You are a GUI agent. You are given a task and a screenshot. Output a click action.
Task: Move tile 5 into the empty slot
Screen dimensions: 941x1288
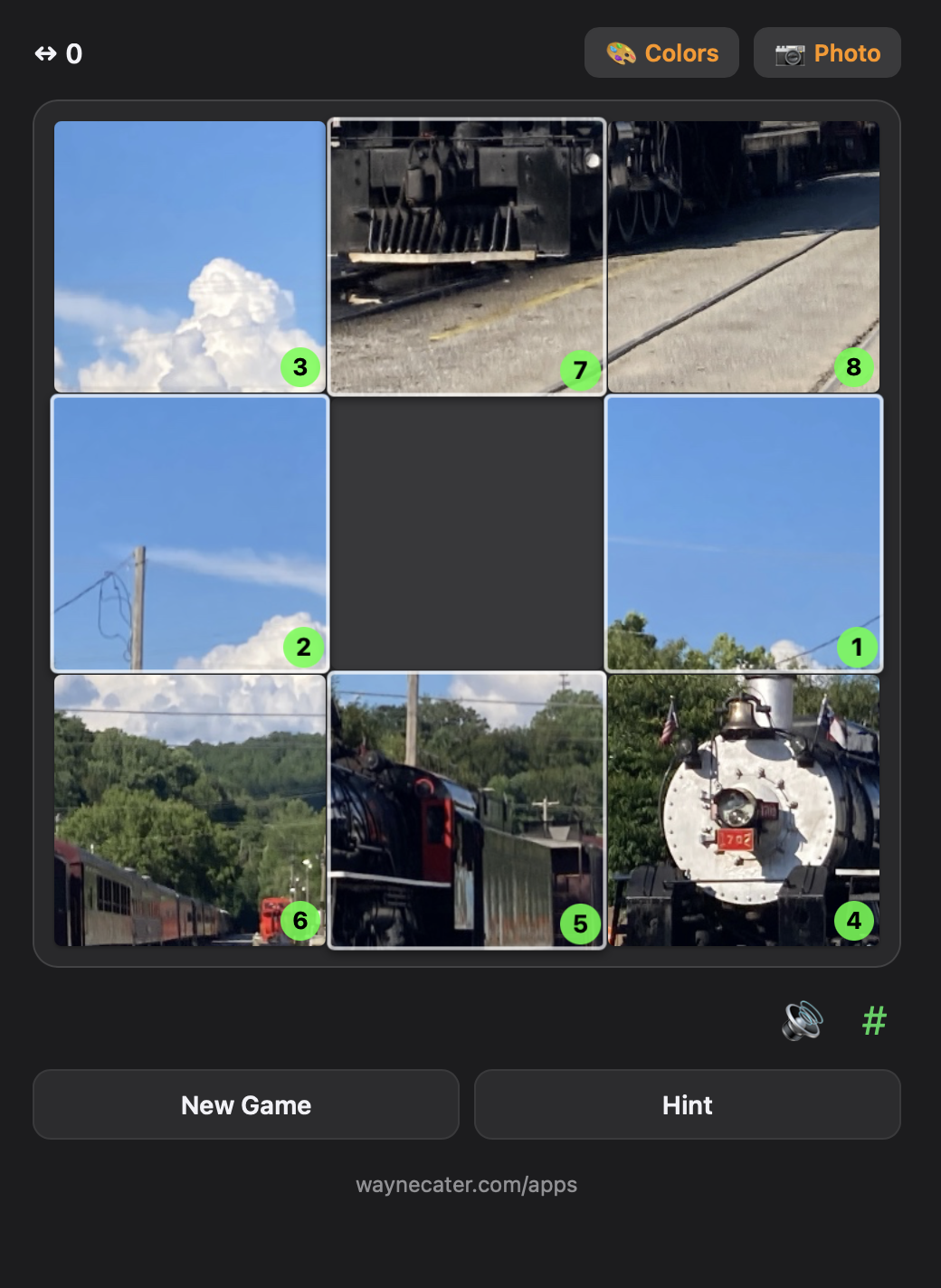[x=466, y=810]
